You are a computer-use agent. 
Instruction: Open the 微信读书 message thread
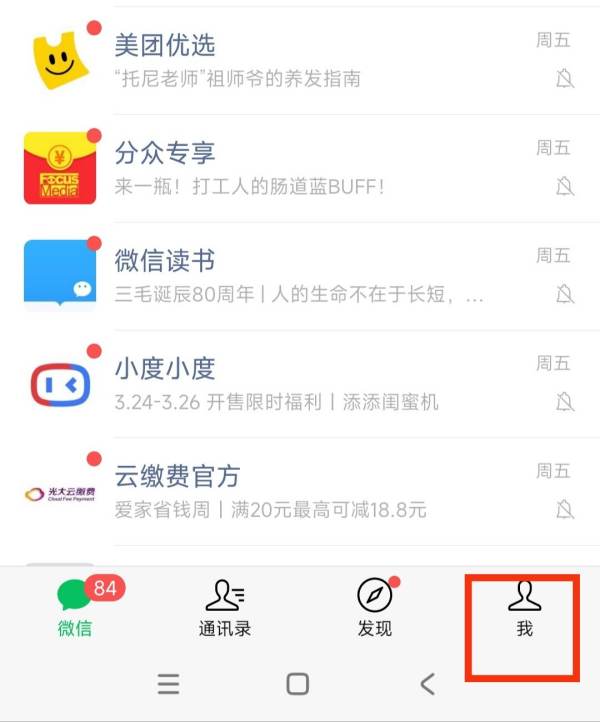click(300, 276)
